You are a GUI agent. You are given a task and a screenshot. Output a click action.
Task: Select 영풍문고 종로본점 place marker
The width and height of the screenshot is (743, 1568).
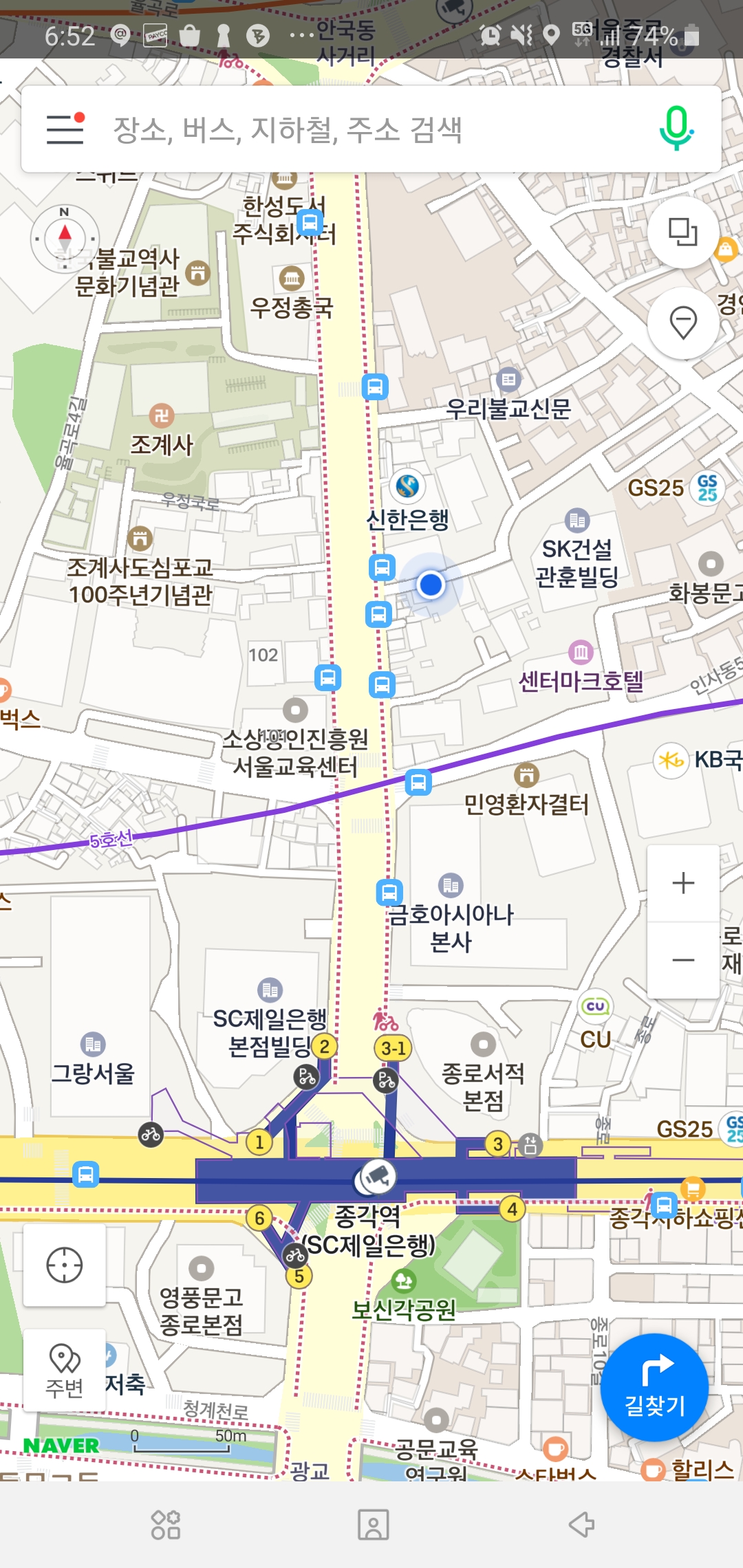[201, 1267]
